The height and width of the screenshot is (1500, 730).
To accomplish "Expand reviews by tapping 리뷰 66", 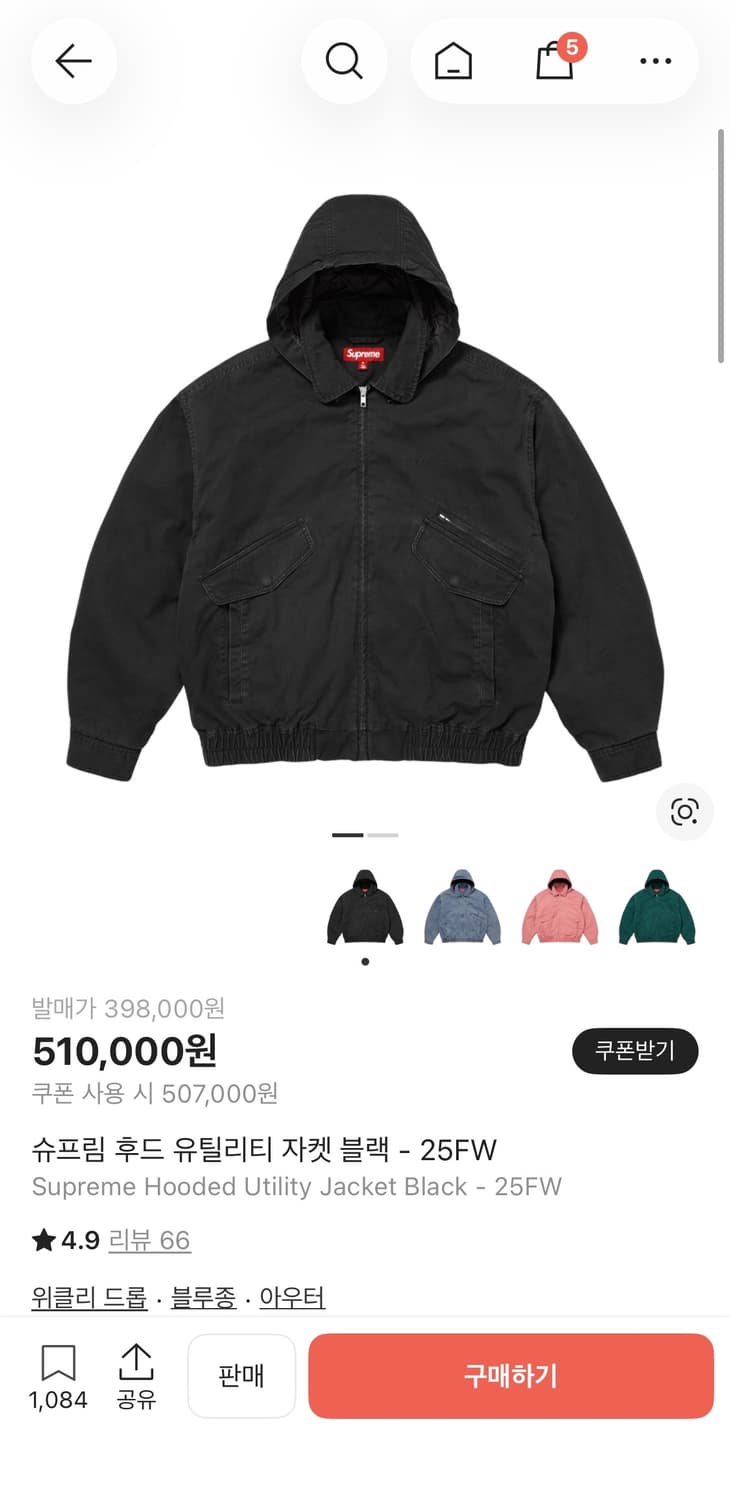I will [x=149, y=1240].
